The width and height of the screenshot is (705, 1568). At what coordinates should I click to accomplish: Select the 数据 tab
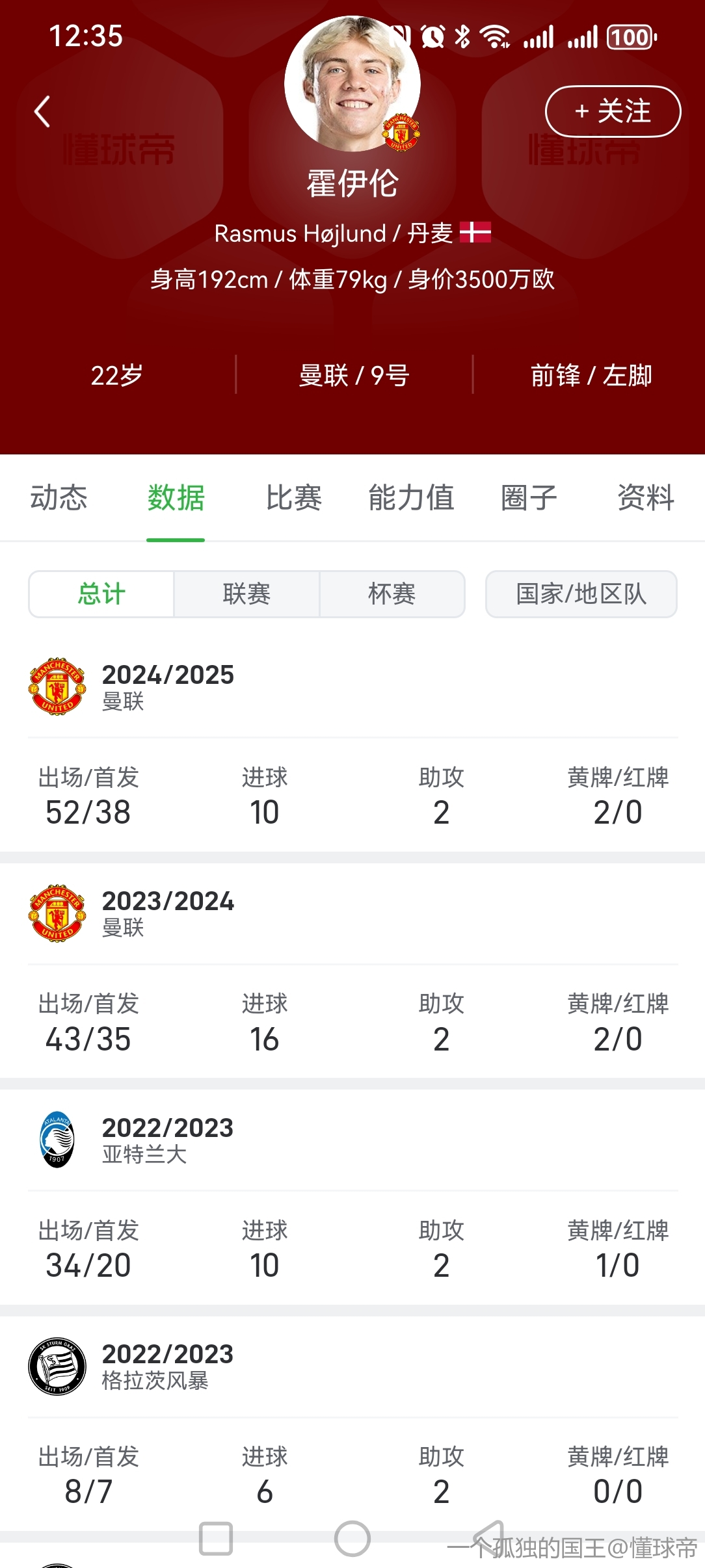[x=176, y=498]
